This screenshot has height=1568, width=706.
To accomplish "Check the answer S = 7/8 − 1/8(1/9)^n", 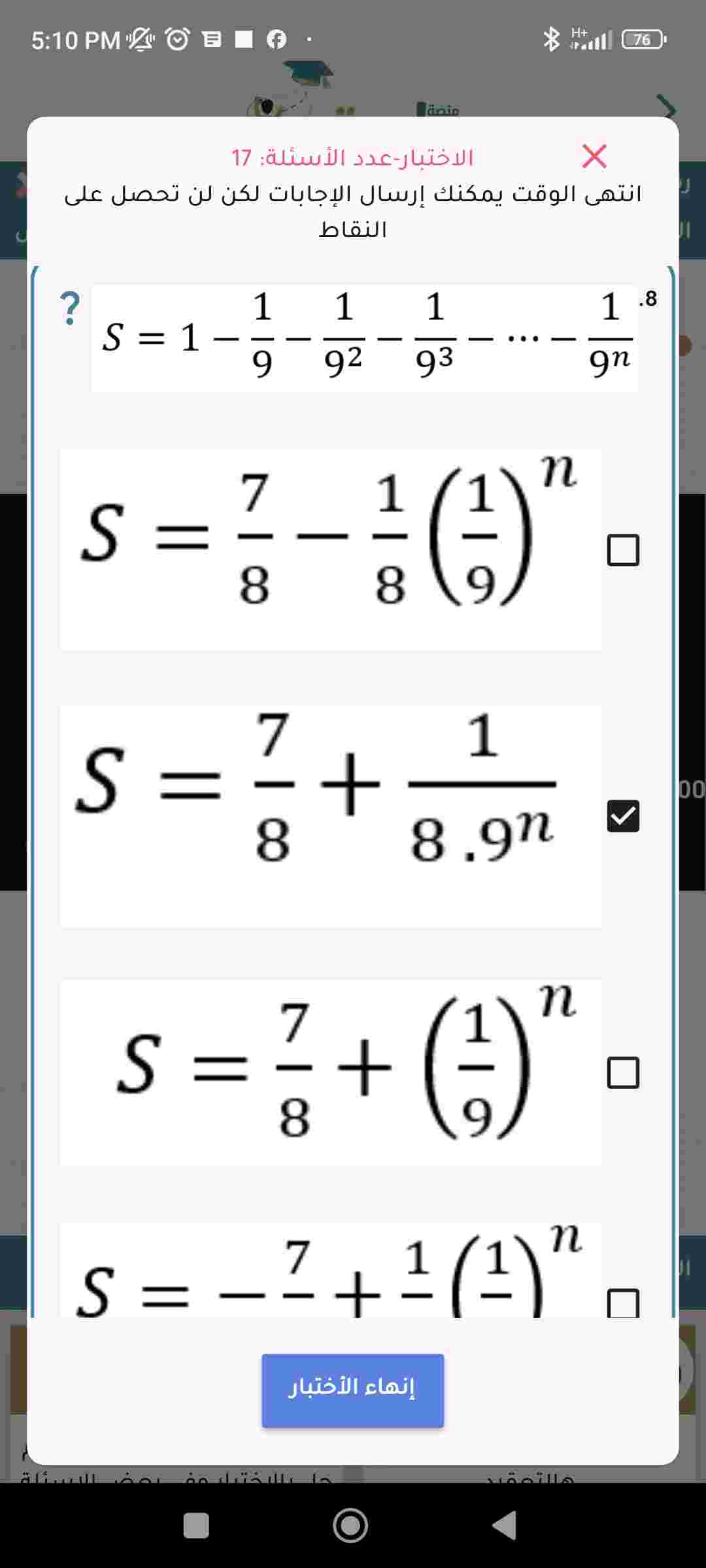I will pyautogui.click(x=623, y=550).
